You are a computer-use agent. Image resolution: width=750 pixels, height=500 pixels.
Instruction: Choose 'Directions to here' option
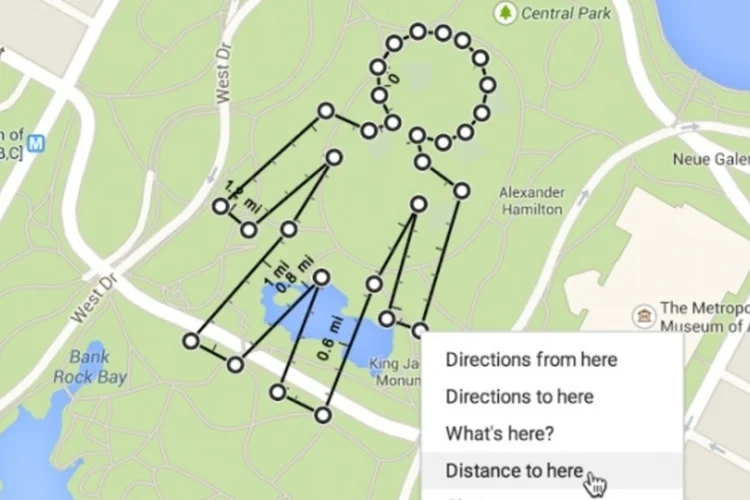coord(520,397)
